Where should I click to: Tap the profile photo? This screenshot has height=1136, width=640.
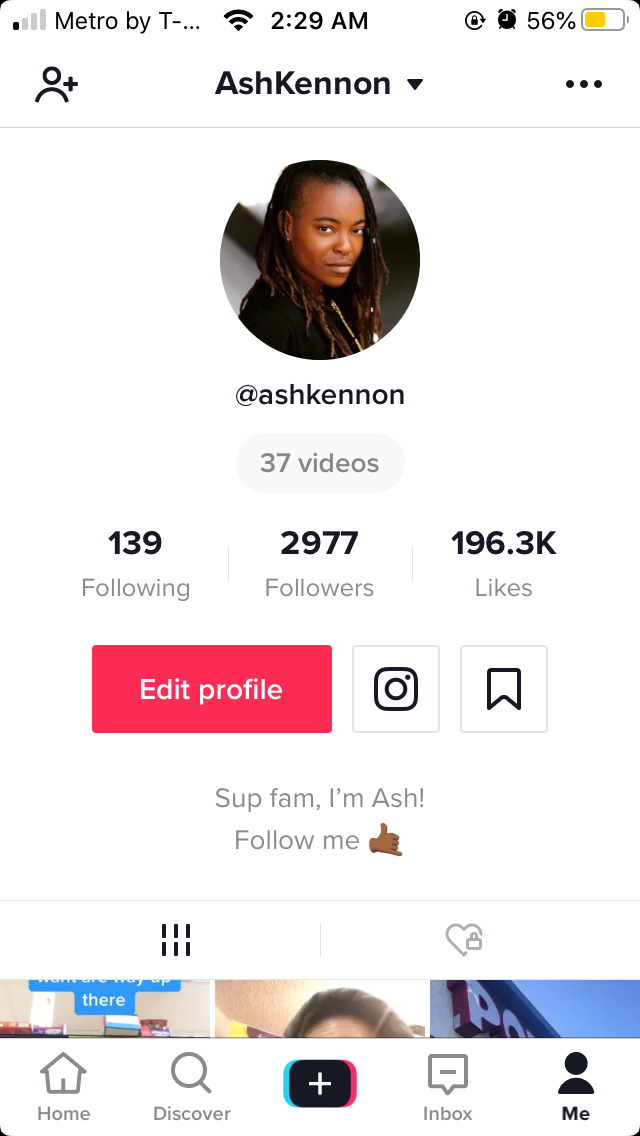[320, 260]
